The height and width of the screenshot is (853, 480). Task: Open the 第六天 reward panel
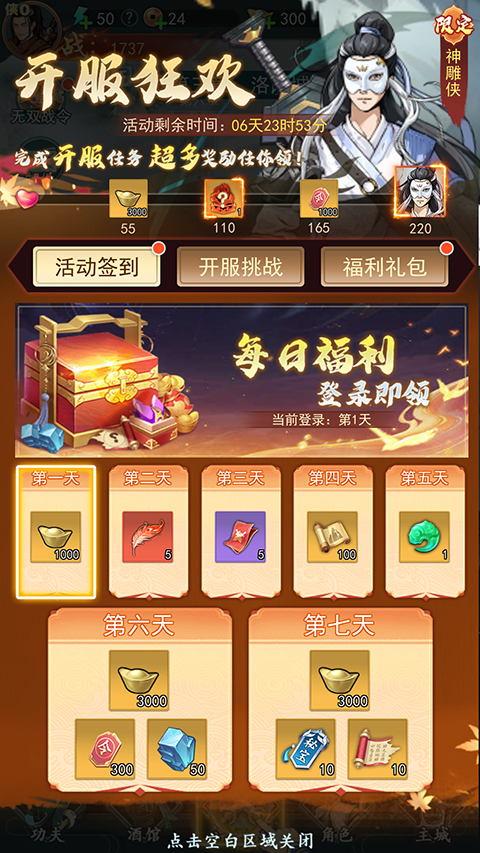click(139, 700)
